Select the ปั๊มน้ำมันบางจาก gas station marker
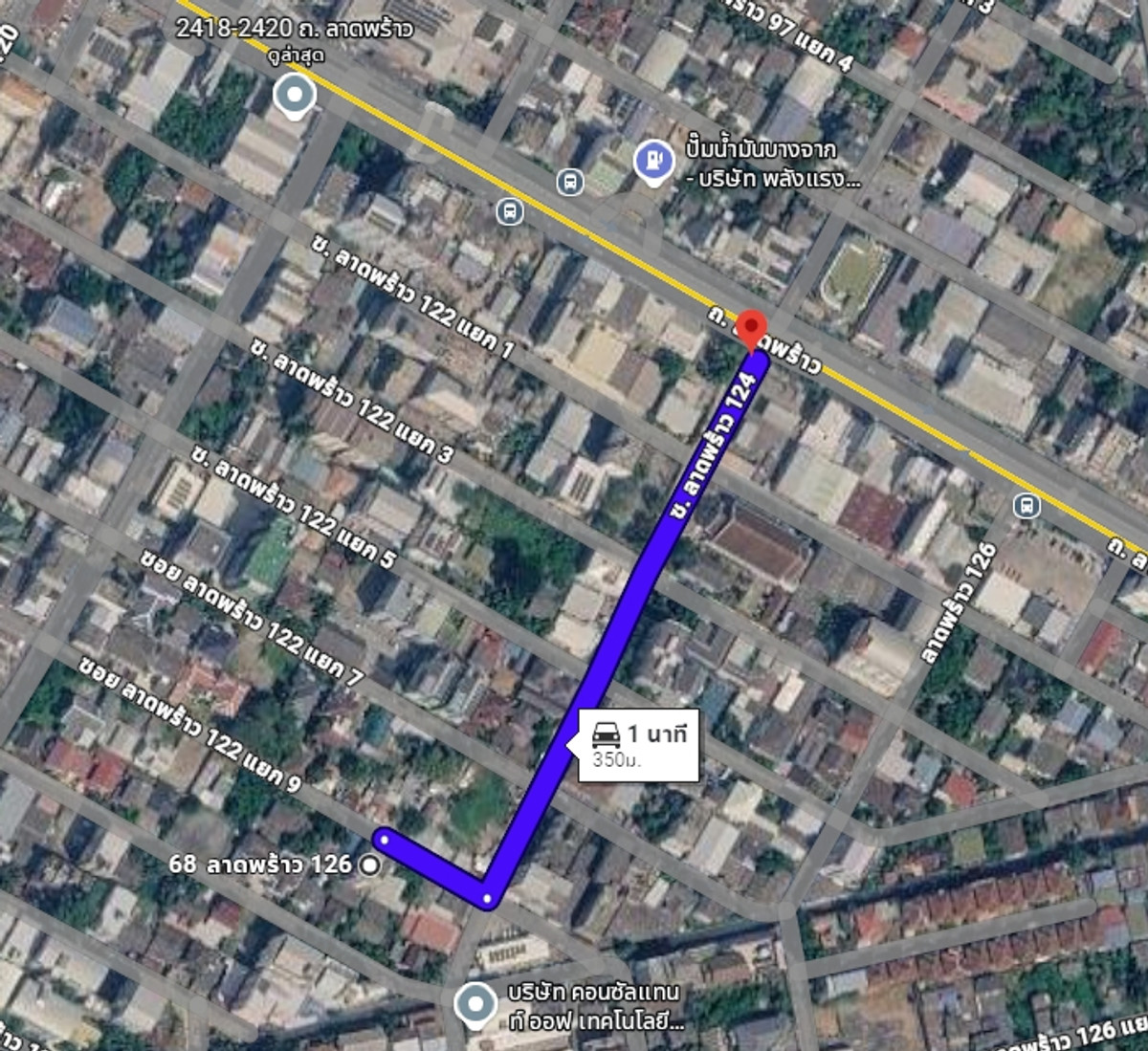 [654, 160]
